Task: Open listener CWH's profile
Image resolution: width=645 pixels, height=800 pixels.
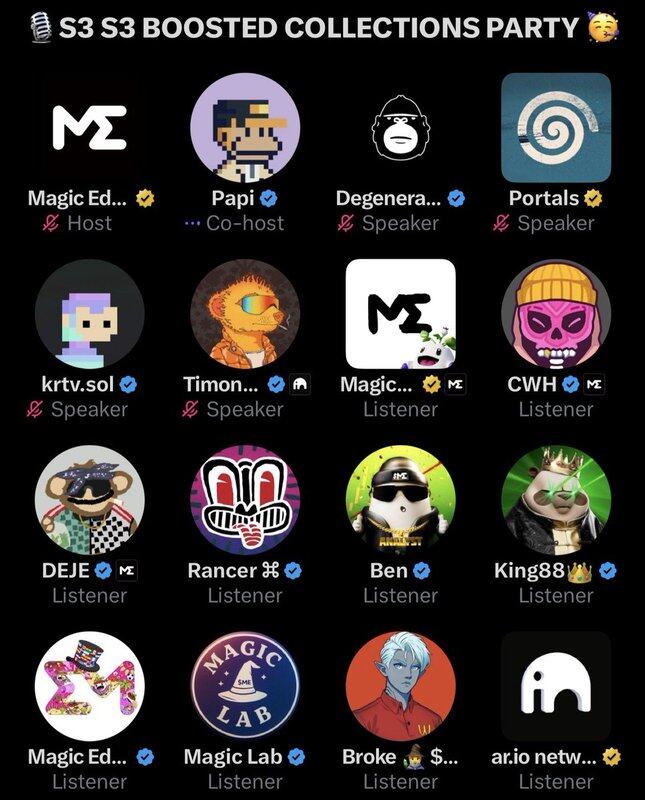Action: click(556, 314)
